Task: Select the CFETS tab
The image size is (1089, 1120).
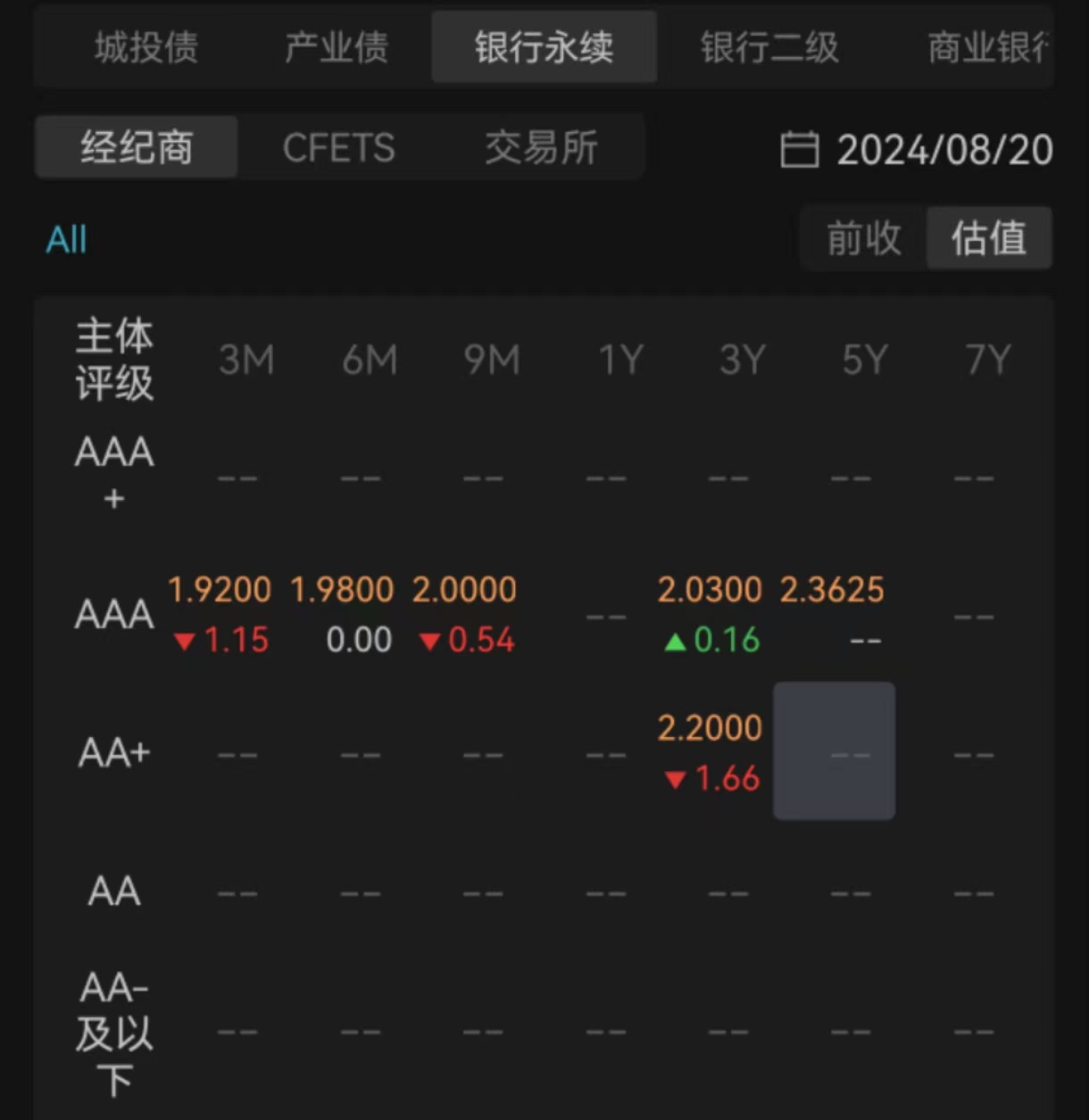Action: 338,147
